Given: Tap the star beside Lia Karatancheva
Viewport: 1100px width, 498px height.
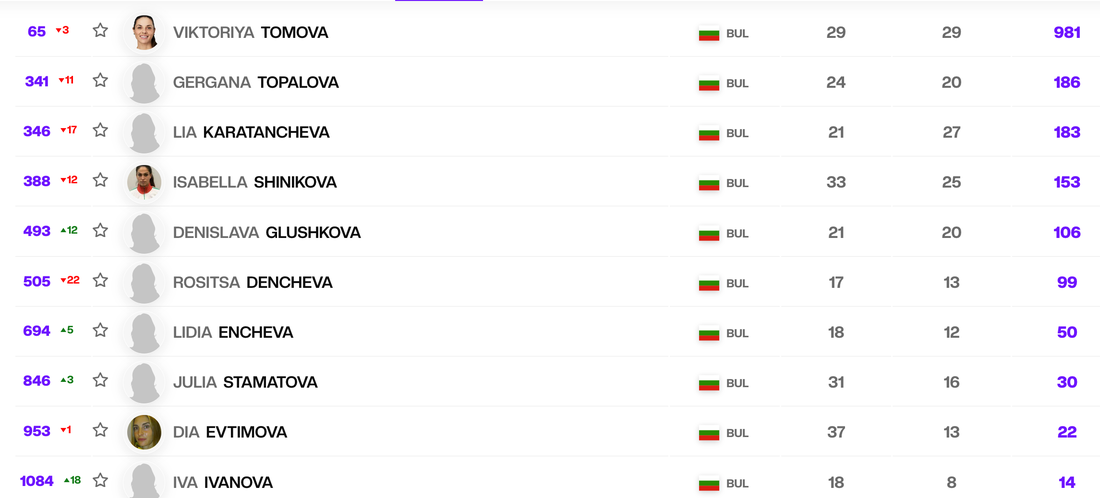Looking at the screenshot, I should tap(100, 131).
